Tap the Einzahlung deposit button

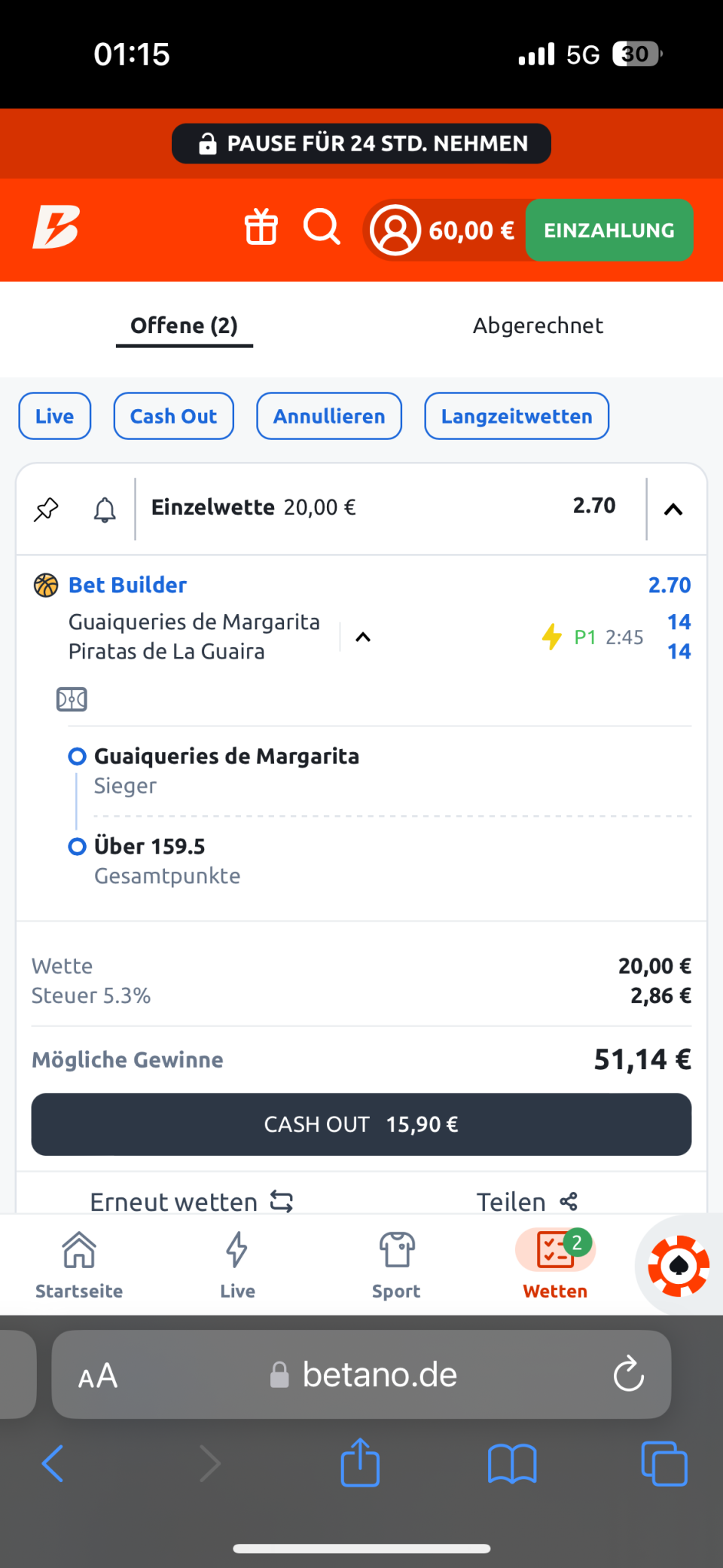pyautogui.click(x=609, y=230)
